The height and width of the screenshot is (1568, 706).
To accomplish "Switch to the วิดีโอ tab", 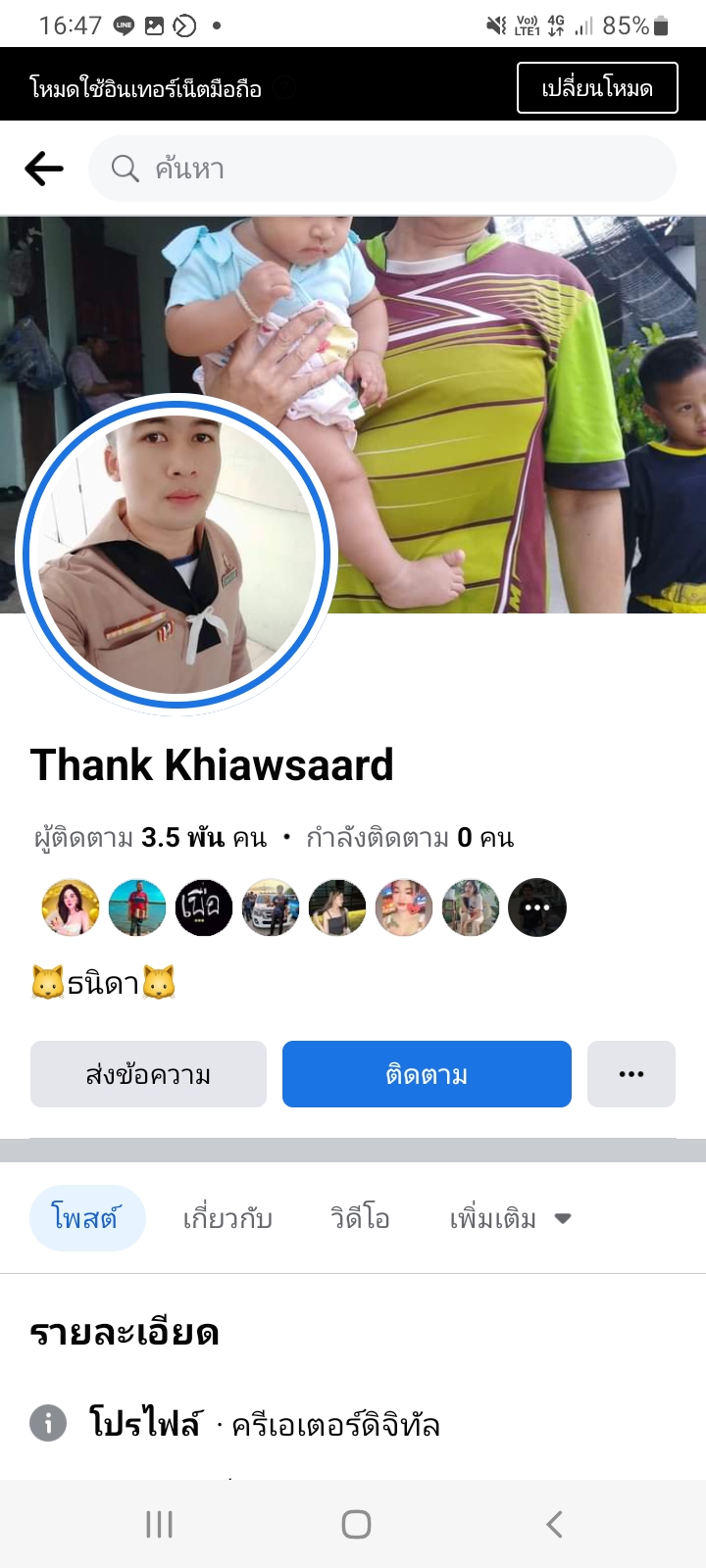I will tap(360, 1218).
